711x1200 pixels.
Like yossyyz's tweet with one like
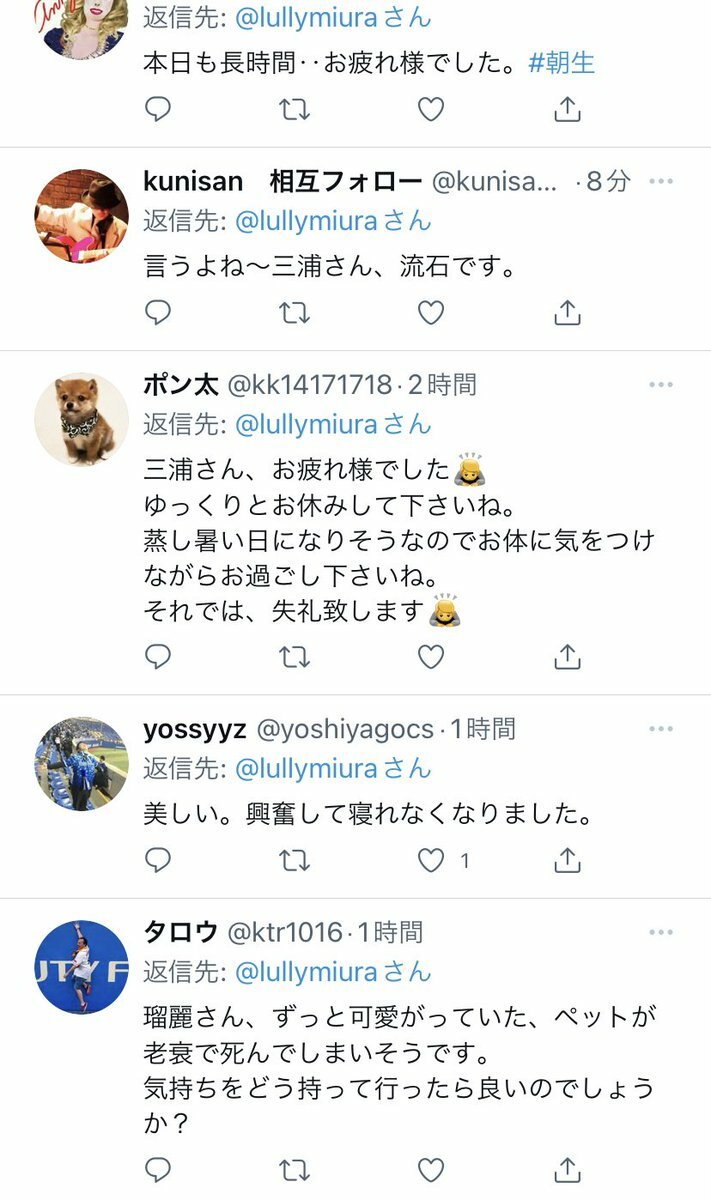pyautogui.click(x=430, y=859)
